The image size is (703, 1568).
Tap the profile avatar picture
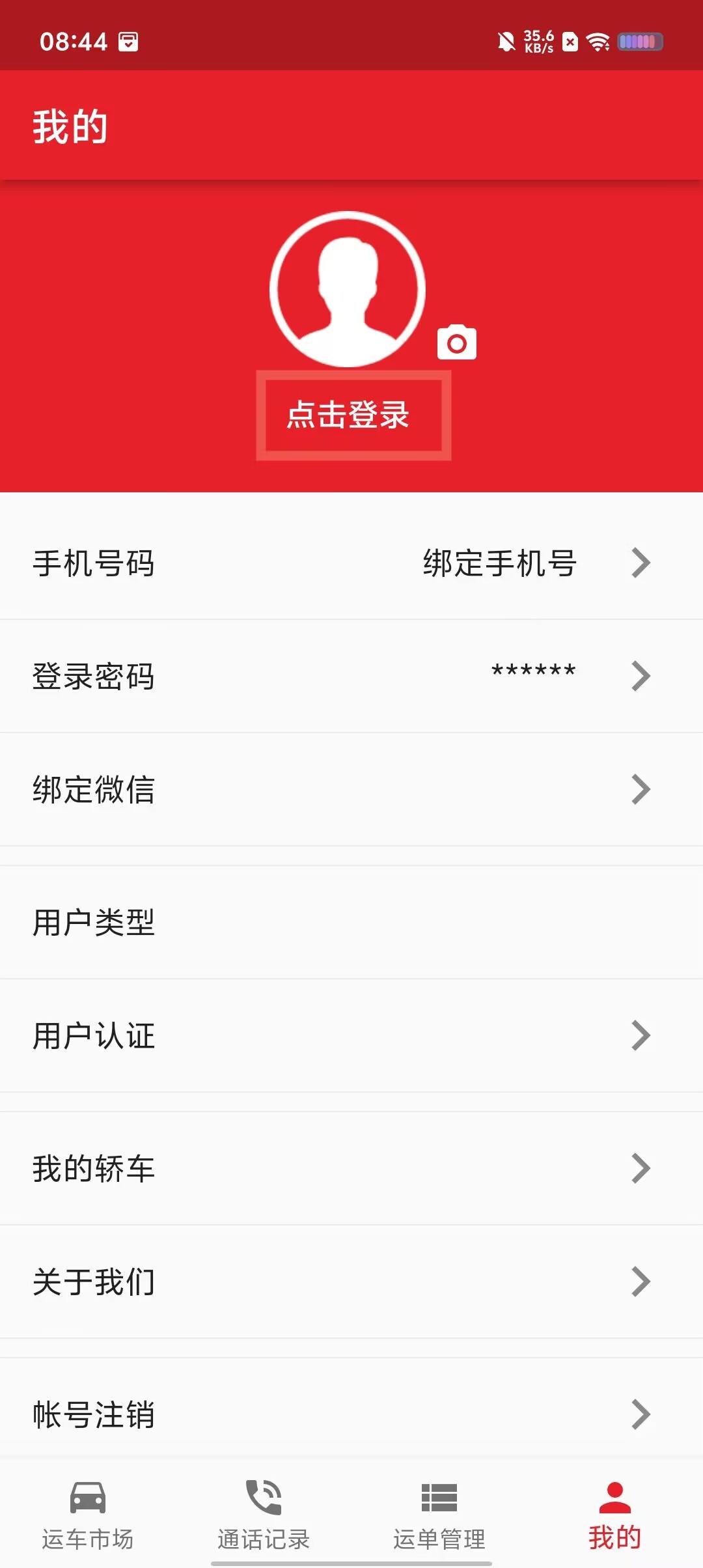(x=348, y=289)
